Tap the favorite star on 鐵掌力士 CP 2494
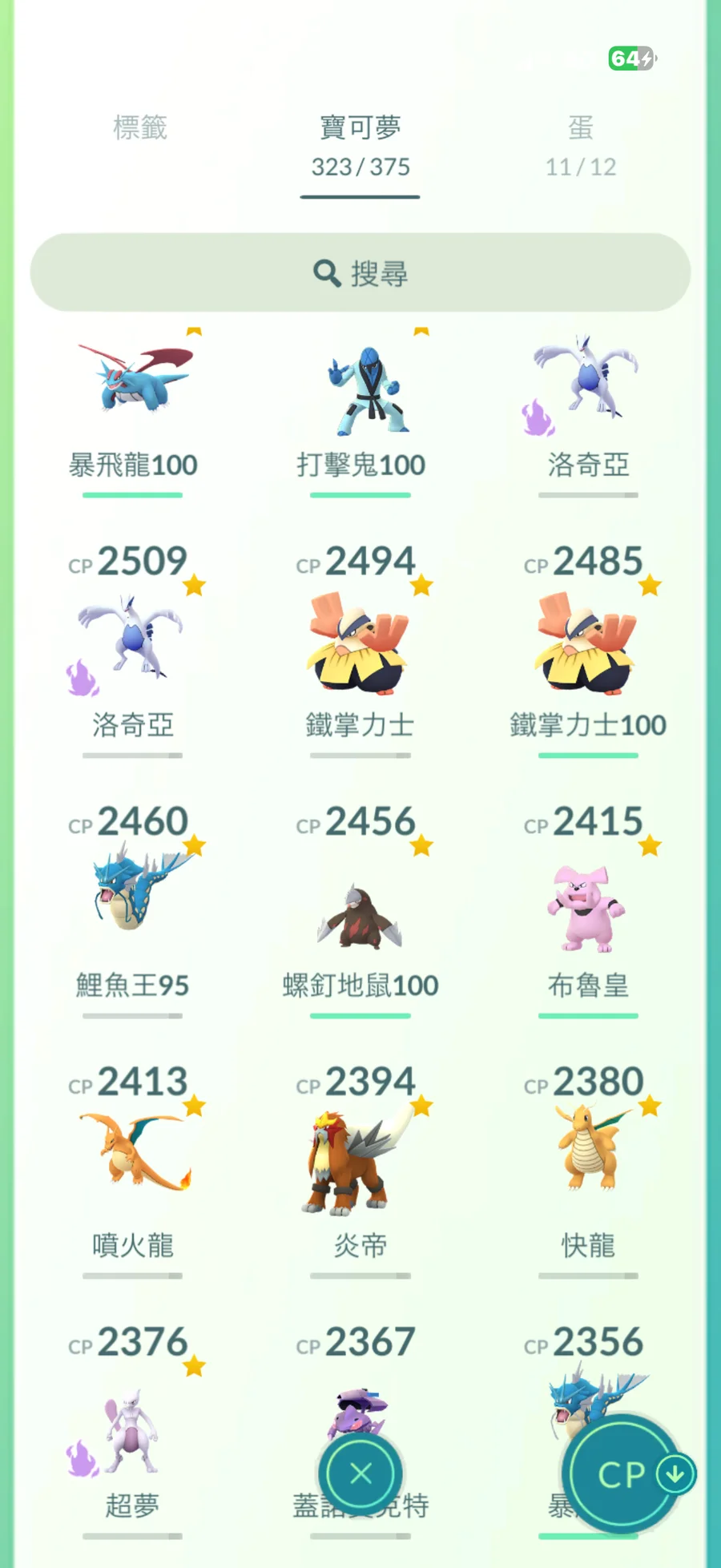 click(x=422, y=584)
